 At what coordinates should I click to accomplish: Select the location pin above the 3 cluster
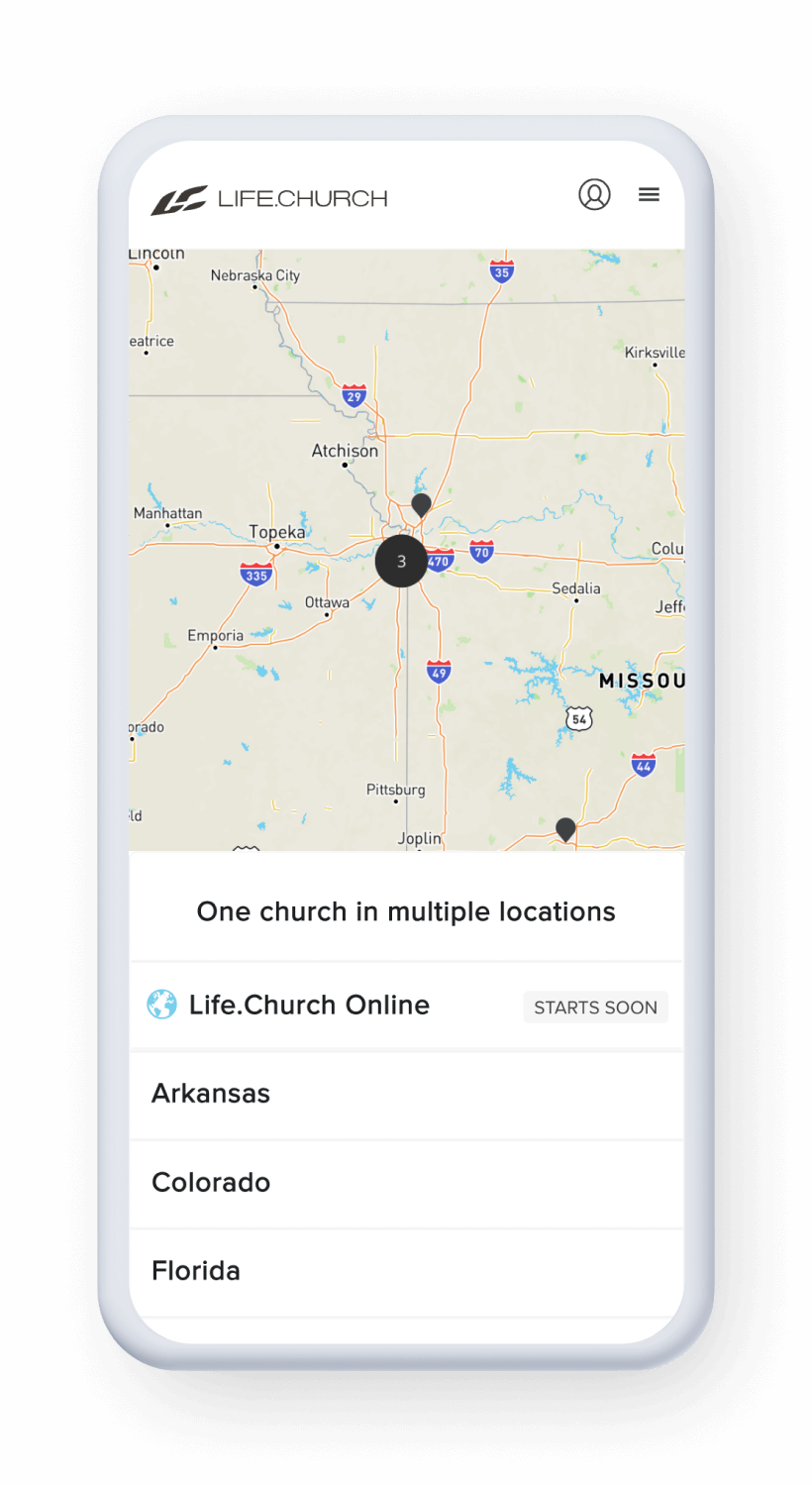coord(421,505)
